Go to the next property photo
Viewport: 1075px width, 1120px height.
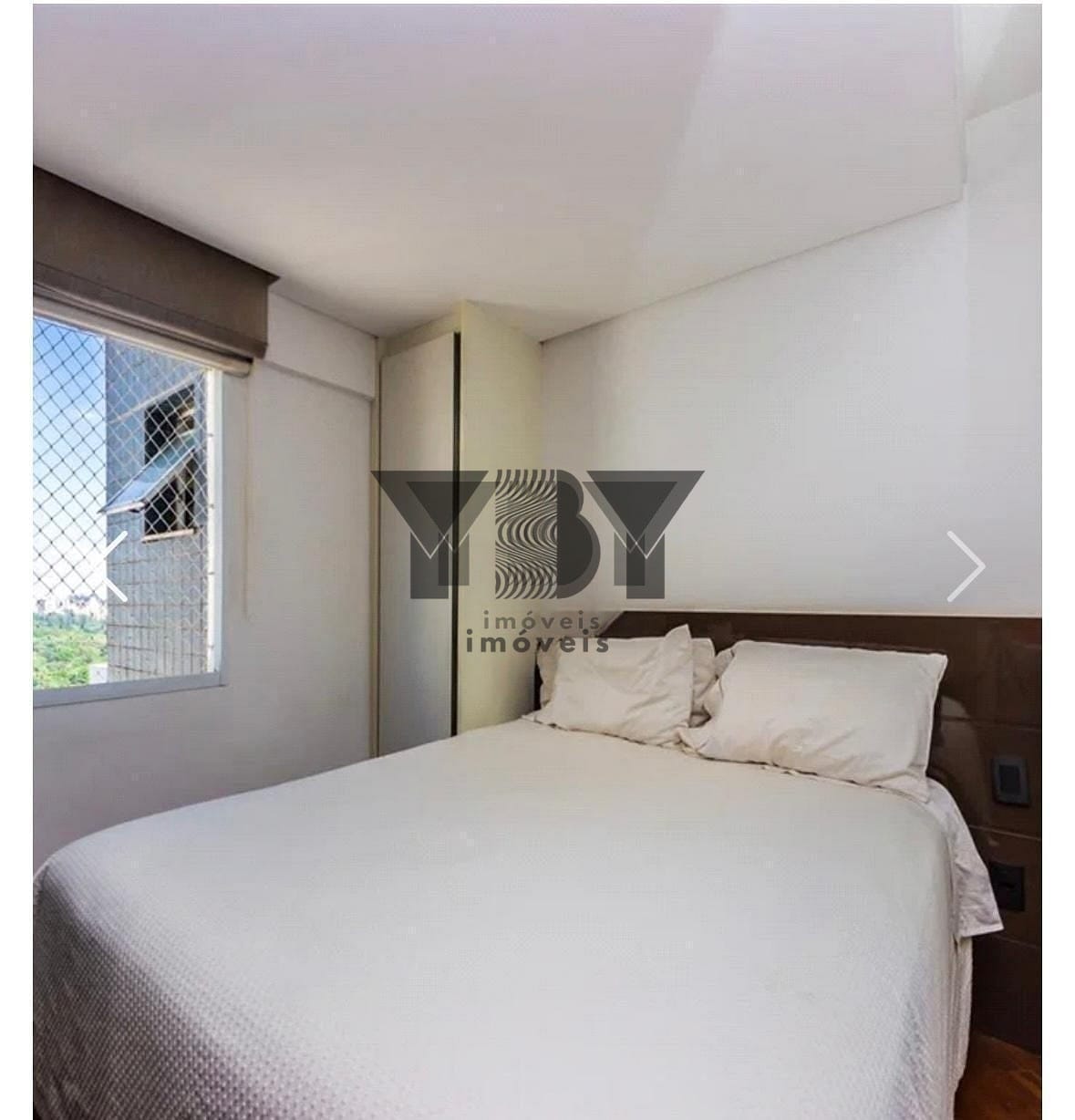pyautogui.click(x=965, y=565)
